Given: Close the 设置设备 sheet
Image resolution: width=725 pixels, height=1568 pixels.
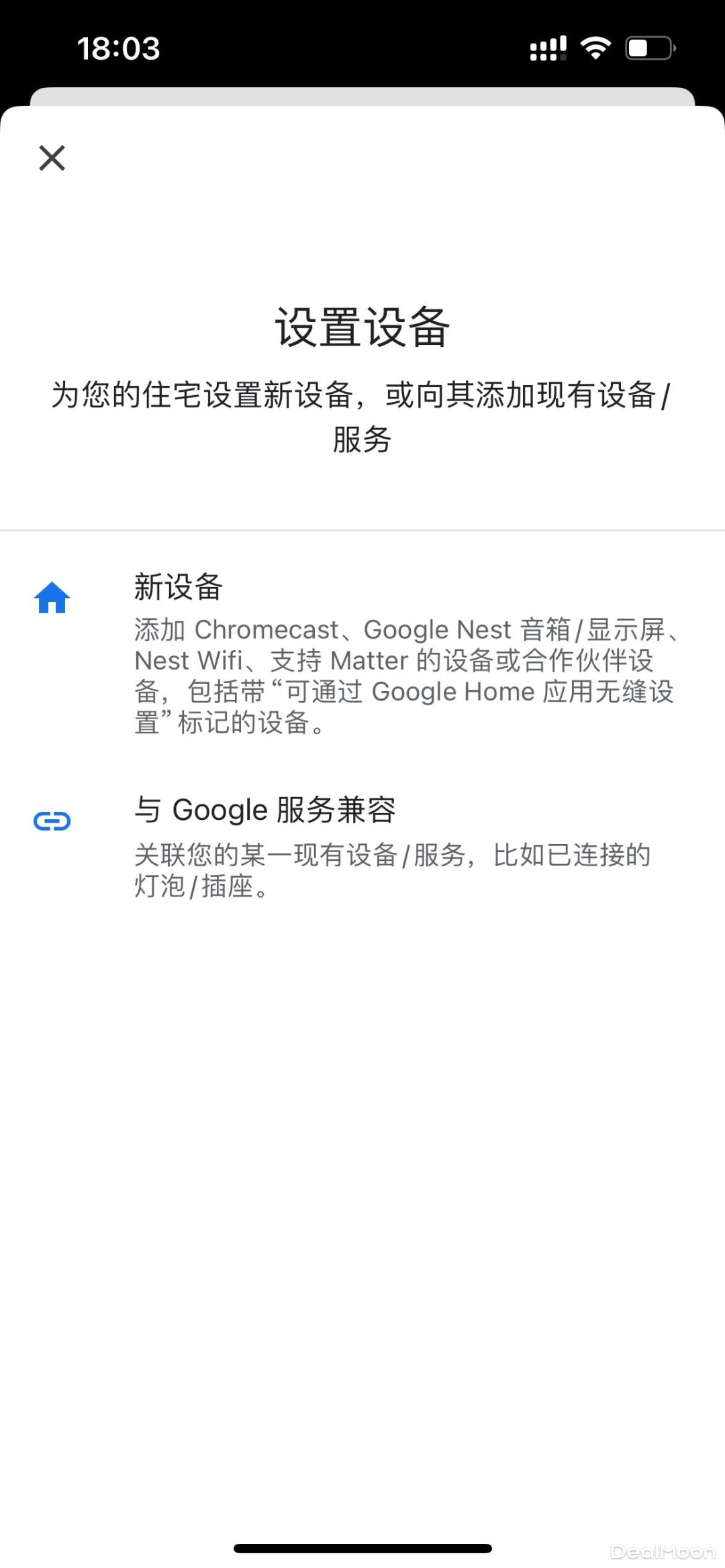Looking at the screenshot, I should click(52, 158).
